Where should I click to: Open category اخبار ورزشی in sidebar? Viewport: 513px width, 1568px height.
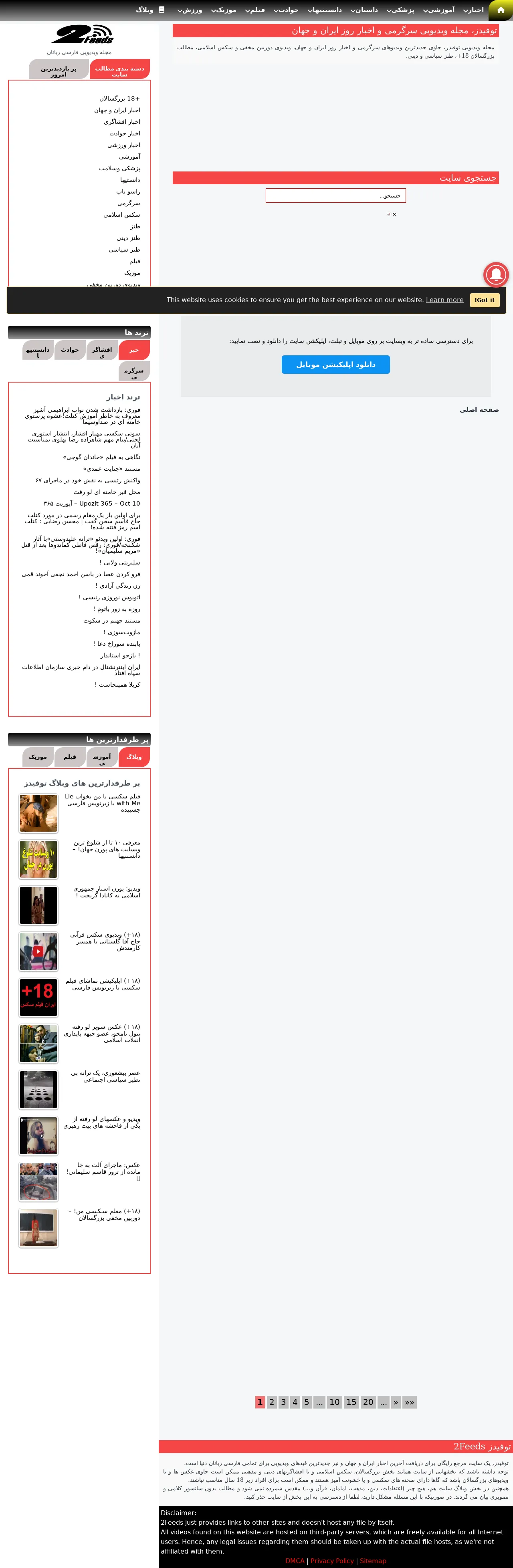[x=124, y=145]
